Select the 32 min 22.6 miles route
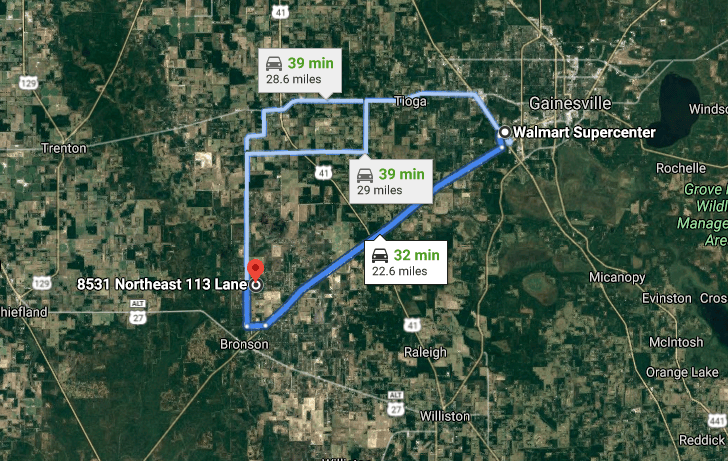 coord(406,262)
